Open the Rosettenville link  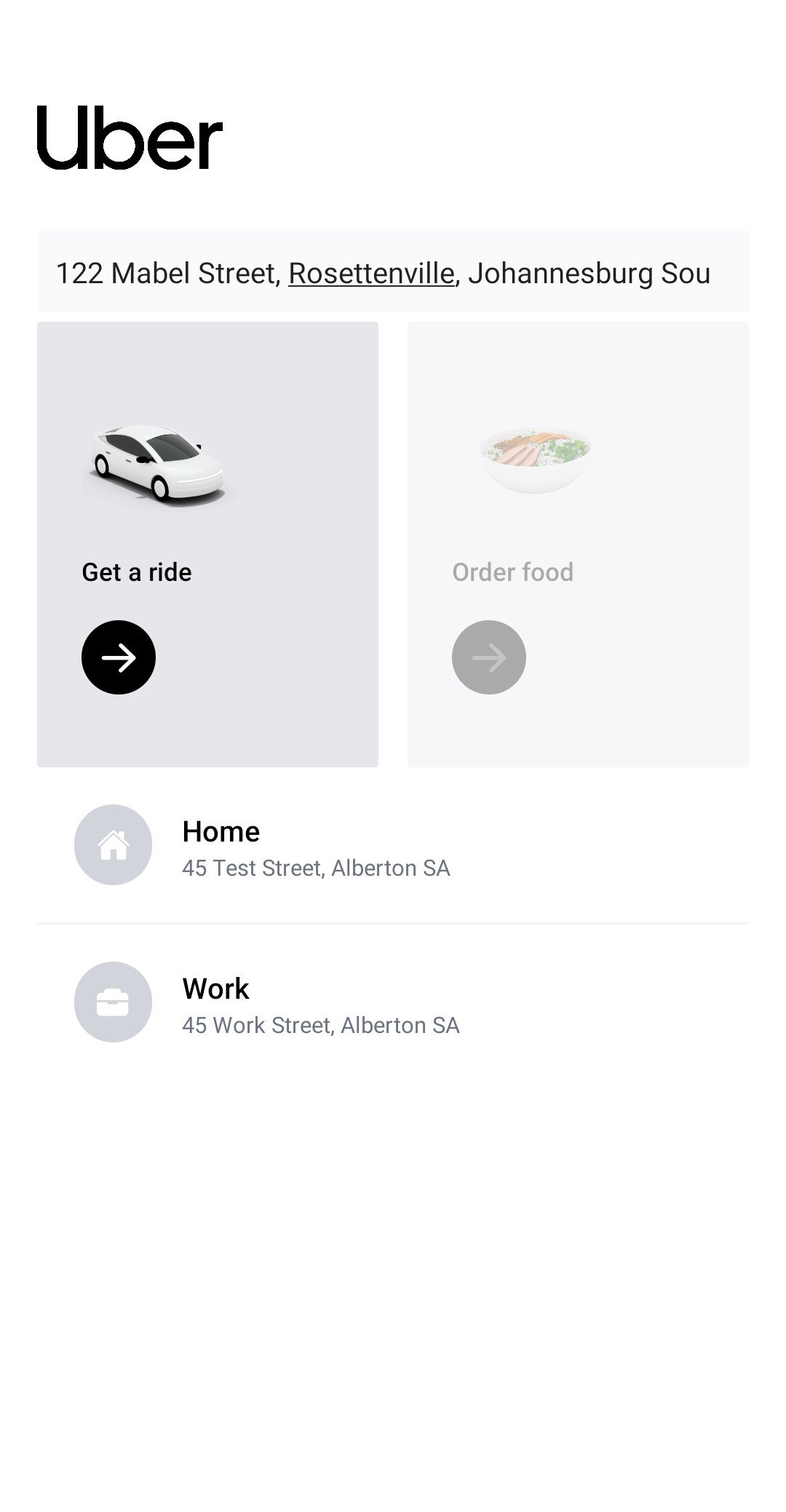click(x=371, y=273)
